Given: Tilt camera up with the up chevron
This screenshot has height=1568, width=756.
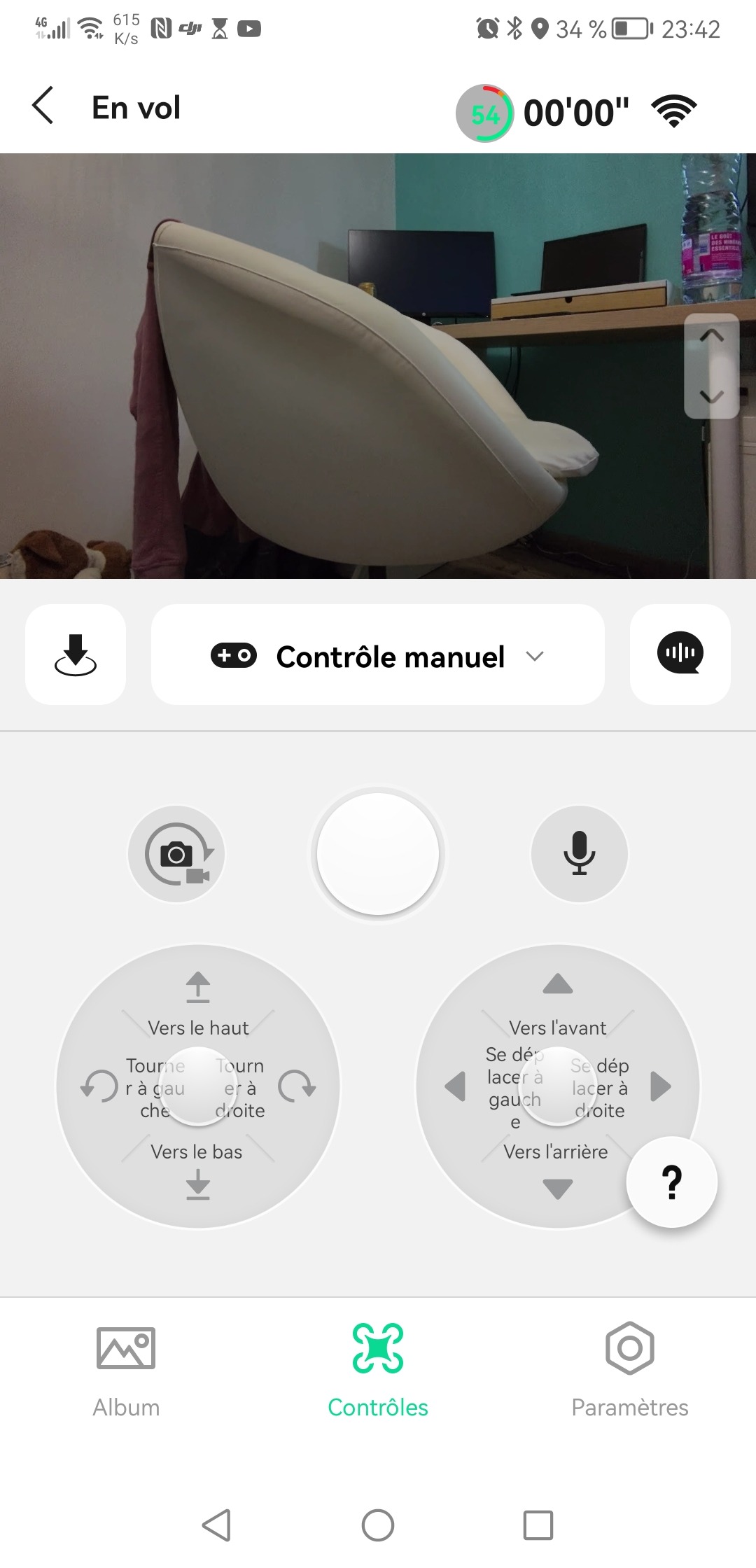Looking at the screenshot, I should [x=711, y=336].
